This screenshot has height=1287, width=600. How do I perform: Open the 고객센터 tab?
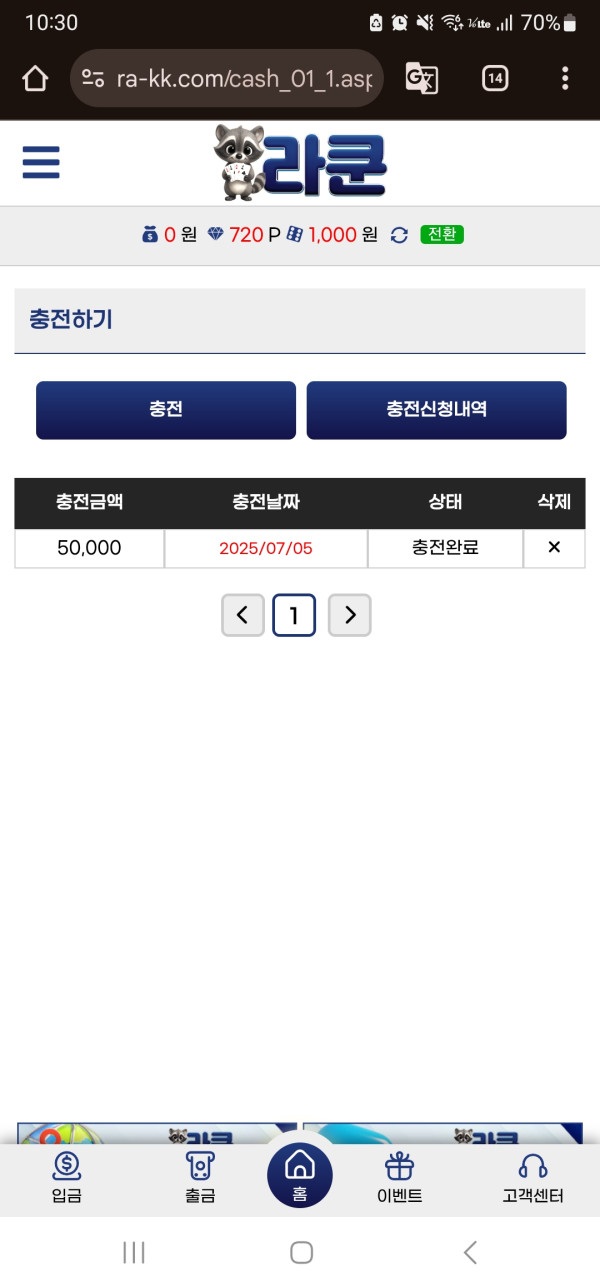533,1178
